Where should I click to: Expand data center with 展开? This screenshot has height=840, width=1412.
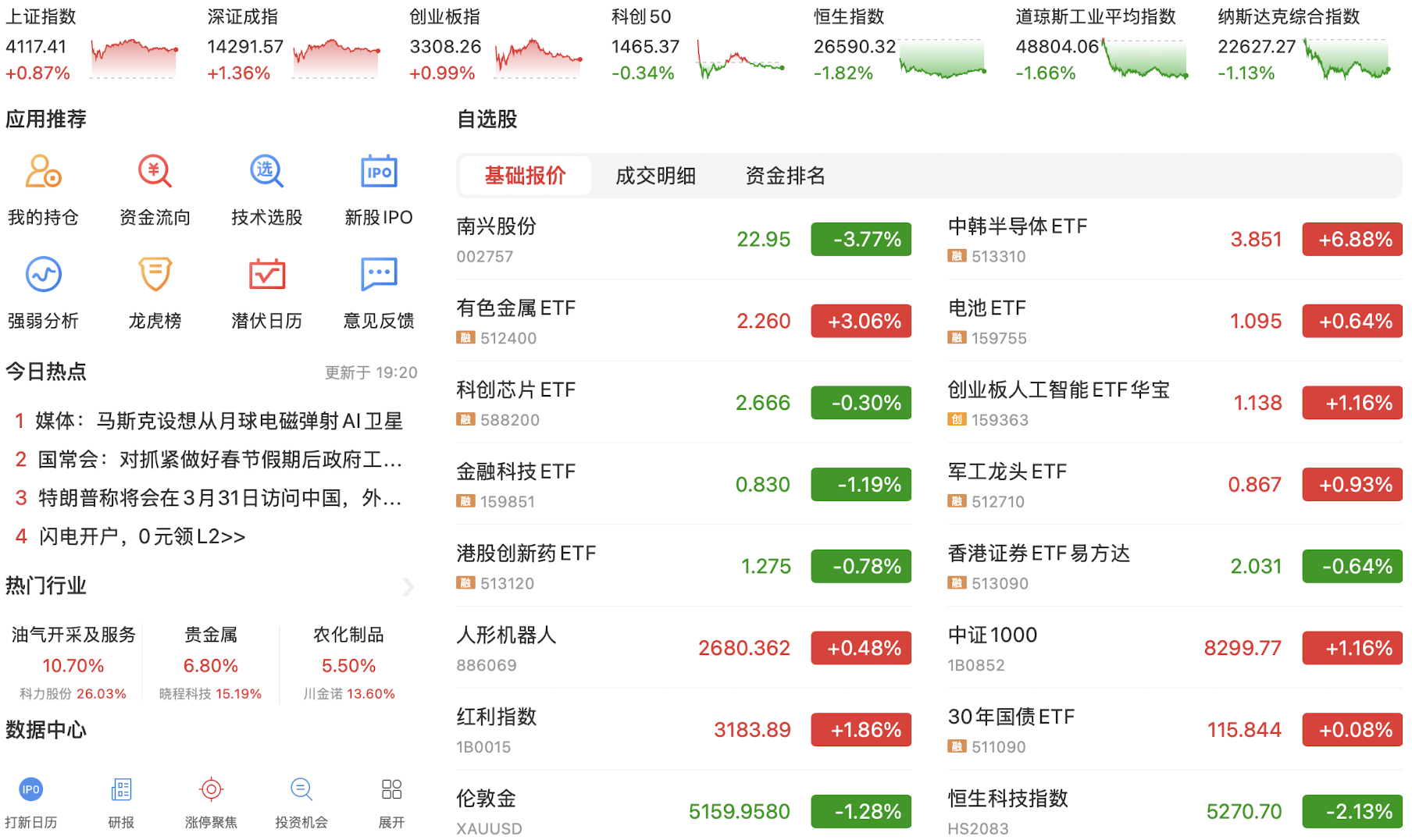pyautogui.click(x=391, y=802)
